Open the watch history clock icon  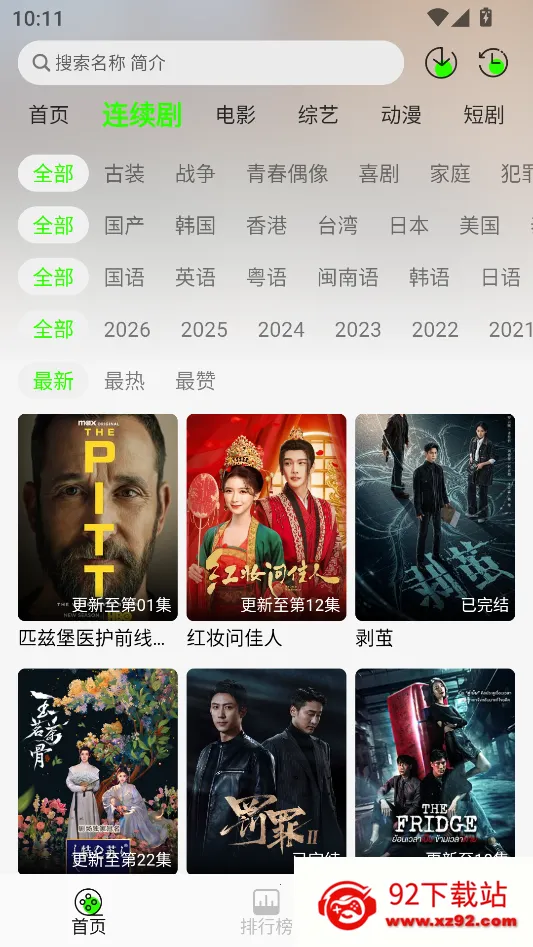coord(493,62)
